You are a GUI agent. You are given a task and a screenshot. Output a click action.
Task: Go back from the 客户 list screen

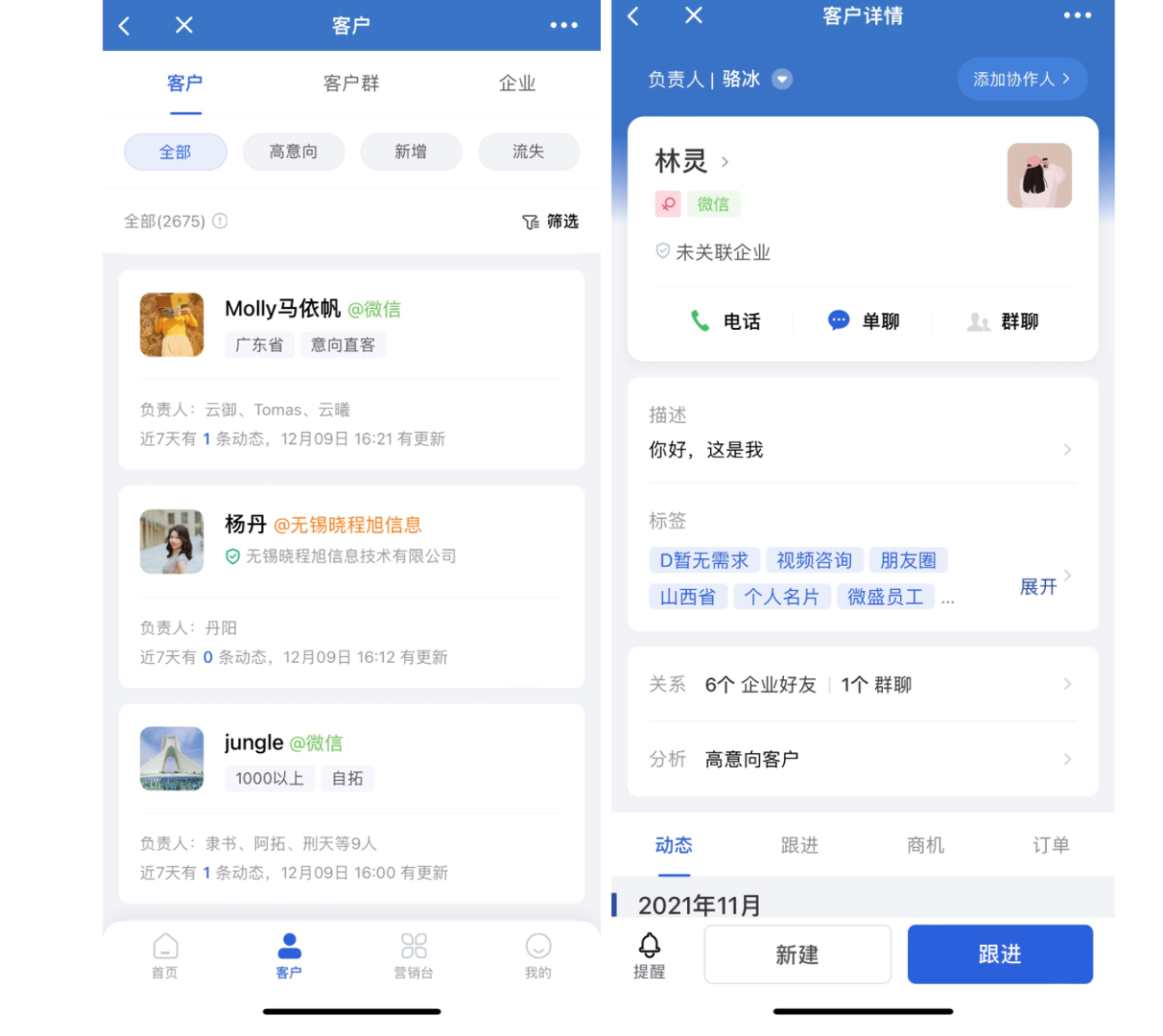tap(124, 26)
